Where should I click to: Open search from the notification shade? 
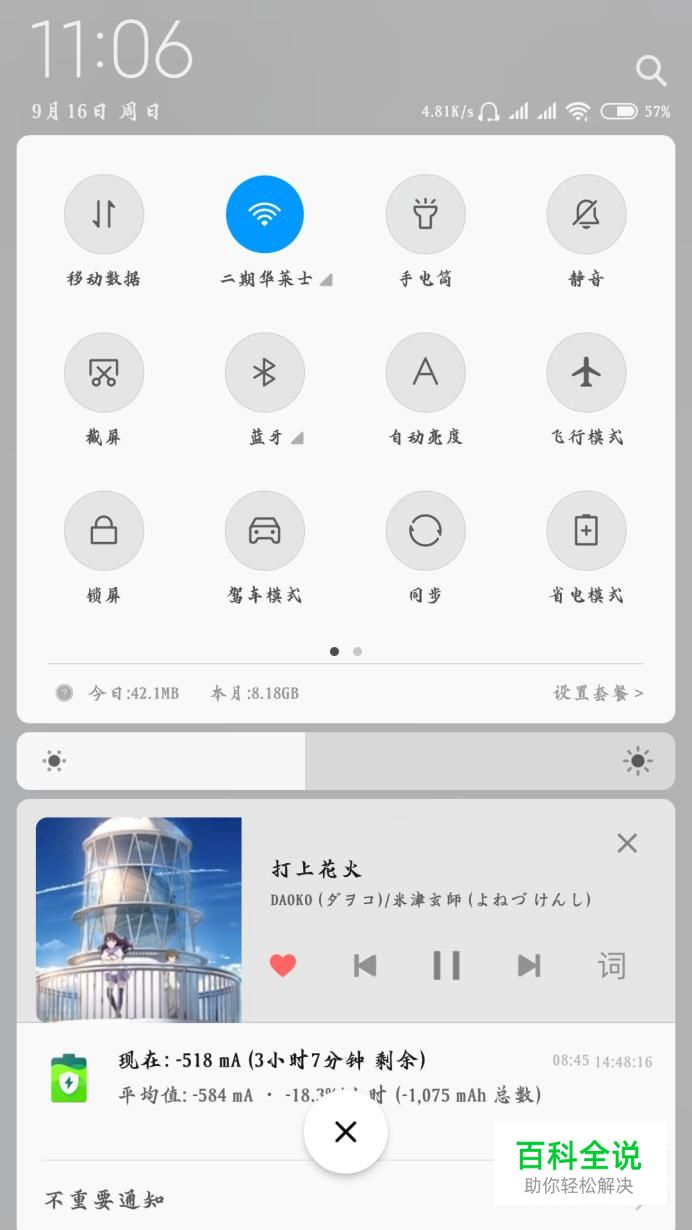pyautogui.click(x=650, y=70)
